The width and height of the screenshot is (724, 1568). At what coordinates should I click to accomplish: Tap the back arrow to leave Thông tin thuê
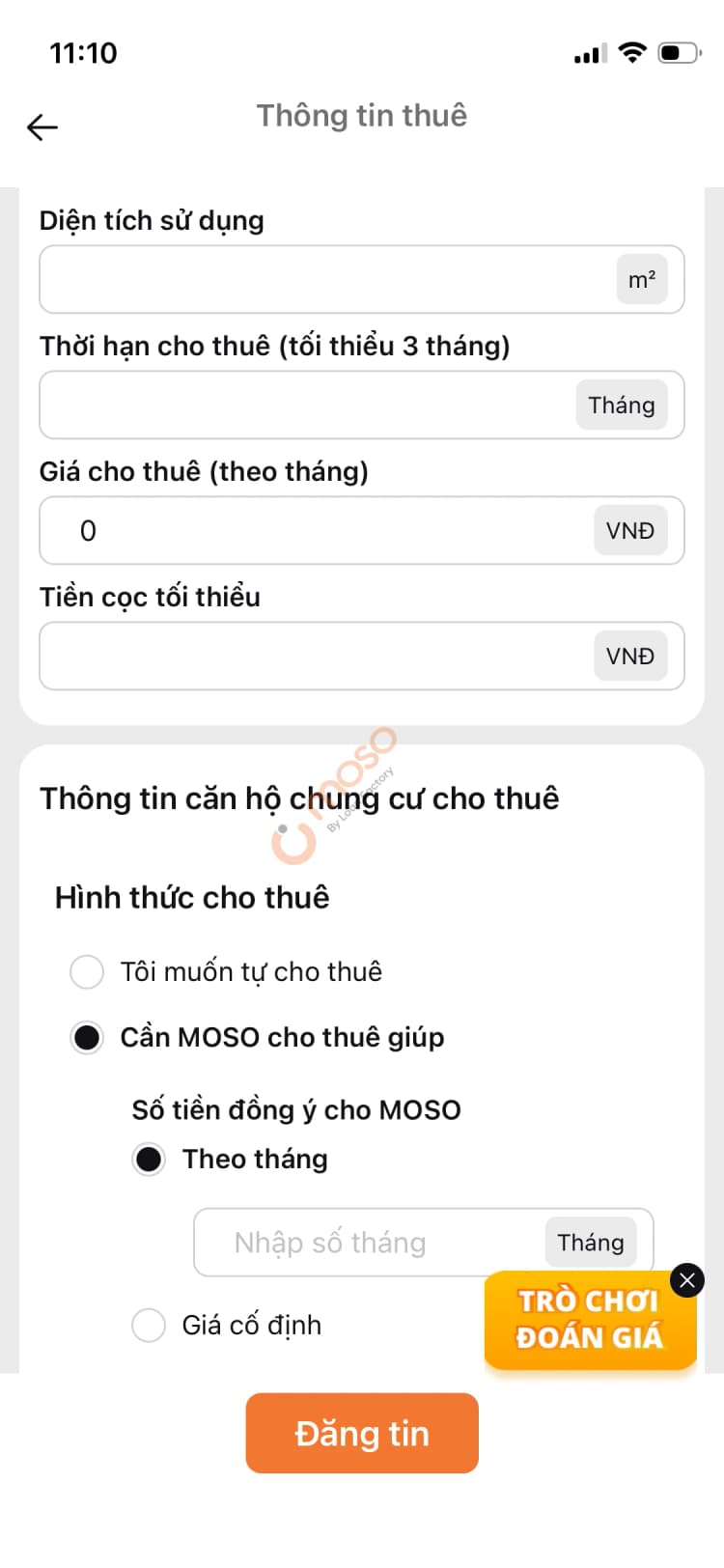pos(42,126)
